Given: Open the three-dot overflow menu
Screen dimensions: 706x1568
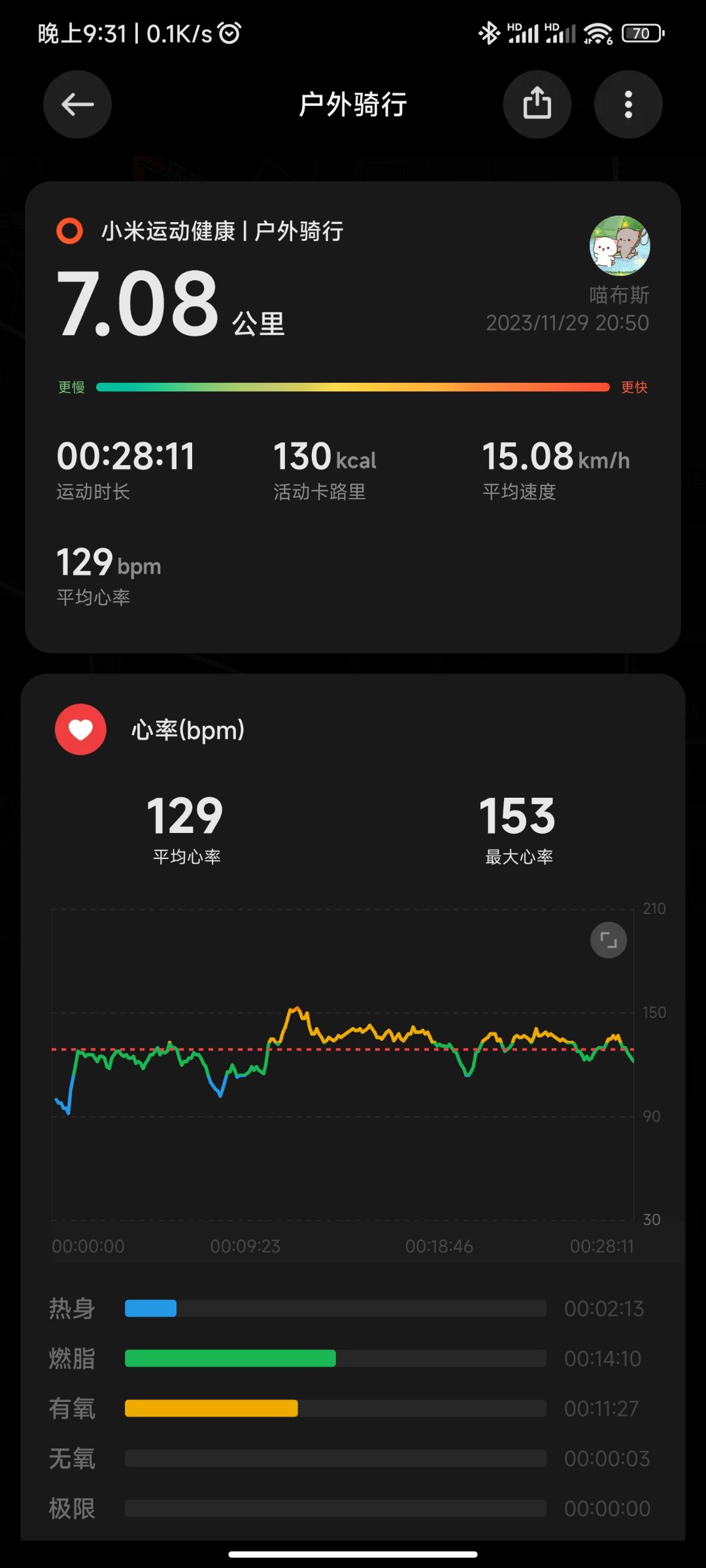Looking at the screenshot, I should (x=628, y=105).
